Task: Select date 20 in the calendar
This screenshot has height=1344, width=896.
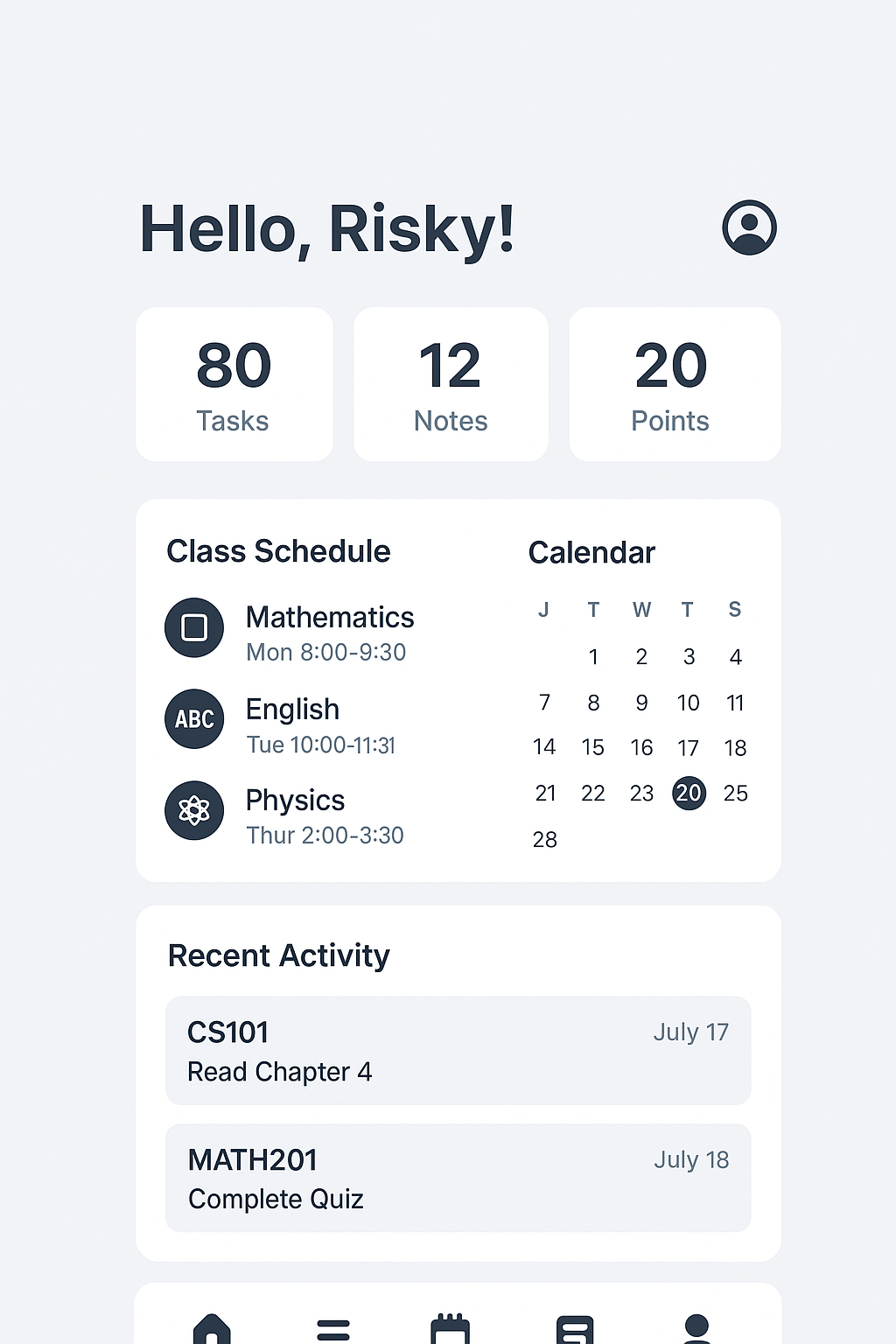Action: (689, 793)
